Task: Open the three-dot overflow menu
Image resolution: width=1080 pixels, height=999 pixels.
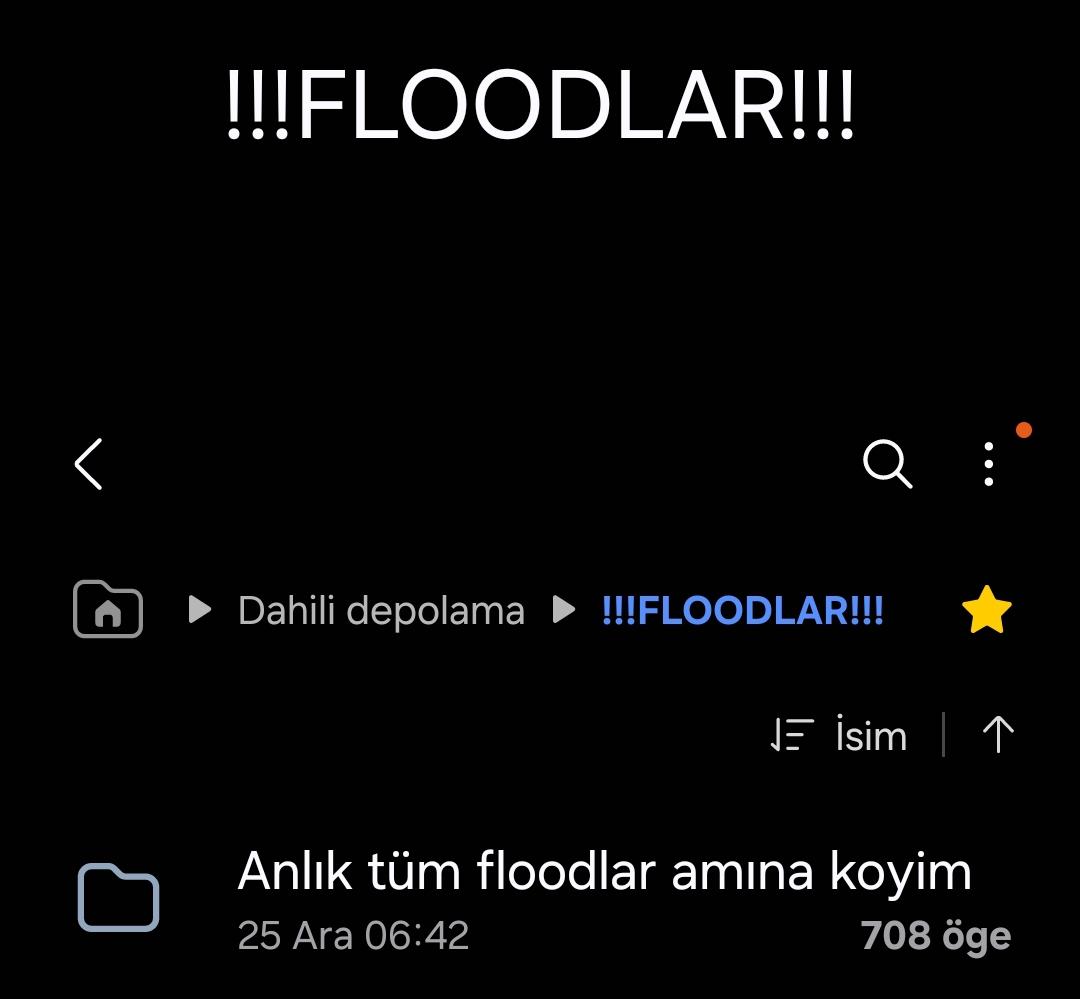Action: click(x=988, y=464)
